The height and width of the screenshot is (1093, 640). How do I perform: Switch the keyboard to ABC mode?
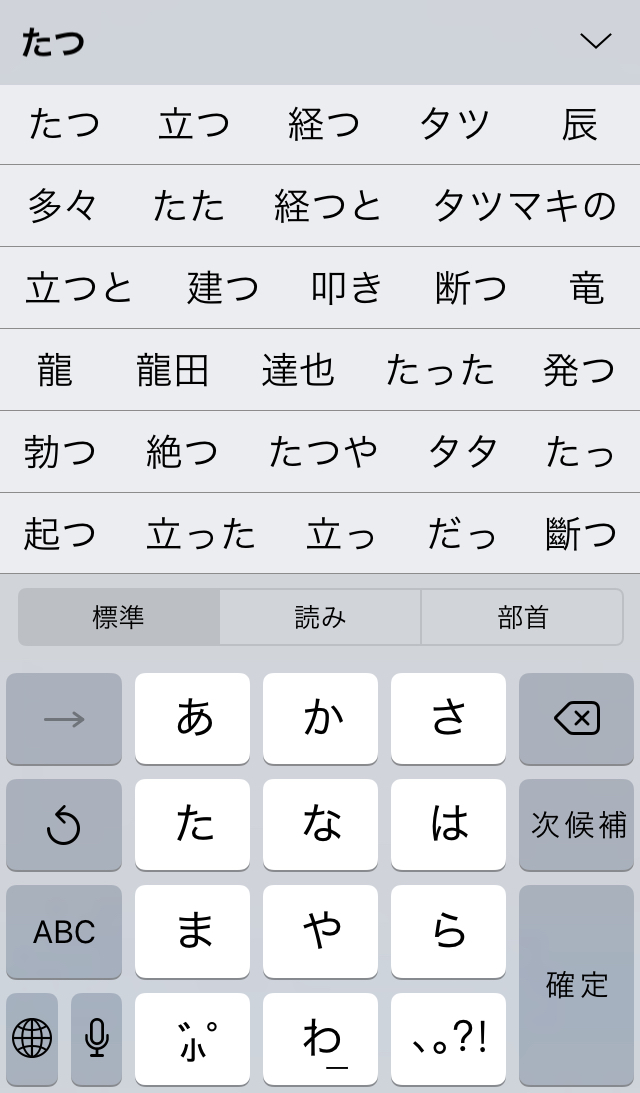click(64, 932)
